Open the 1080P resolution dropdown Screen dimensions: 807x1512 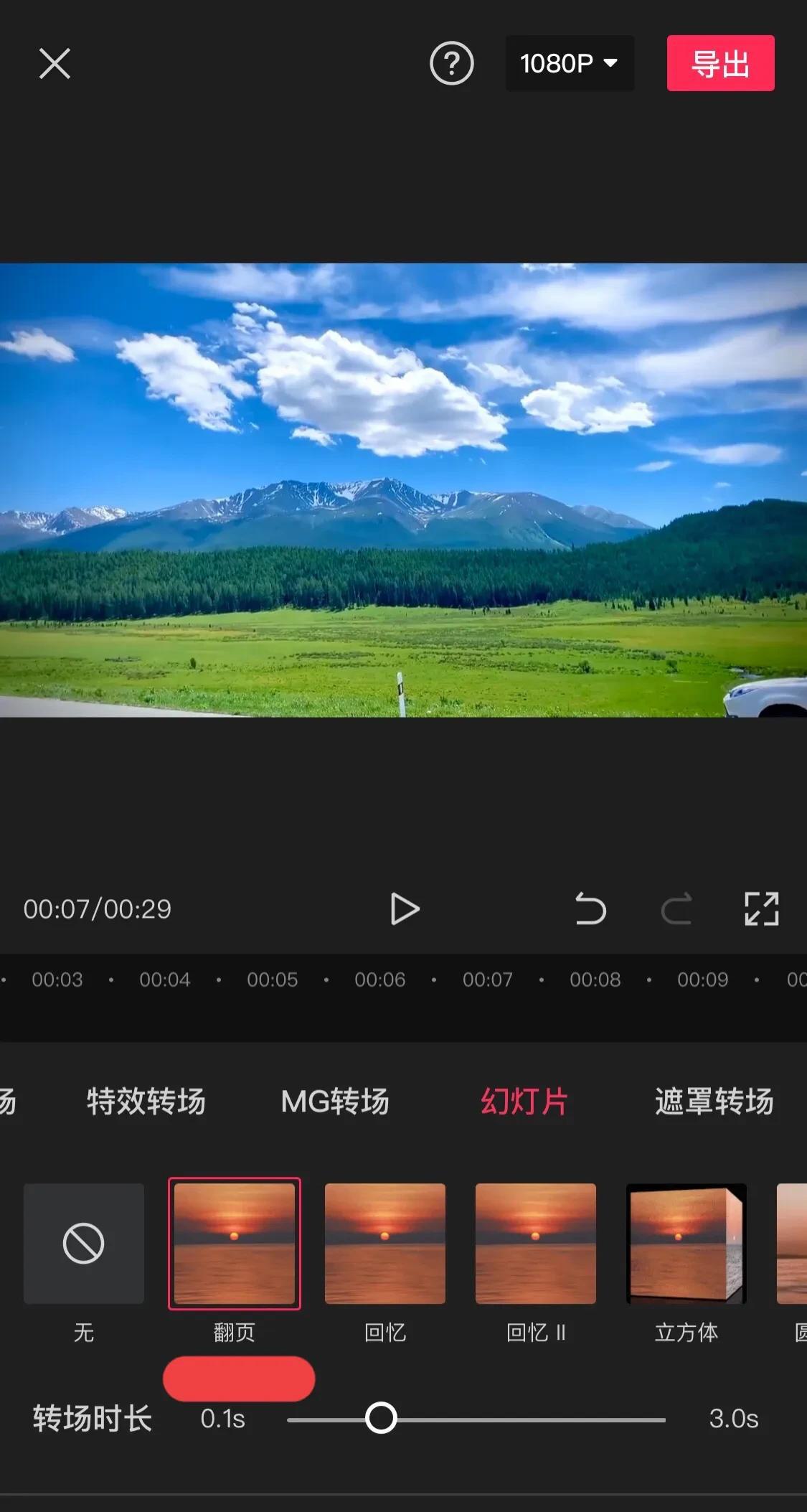point(570,64)
